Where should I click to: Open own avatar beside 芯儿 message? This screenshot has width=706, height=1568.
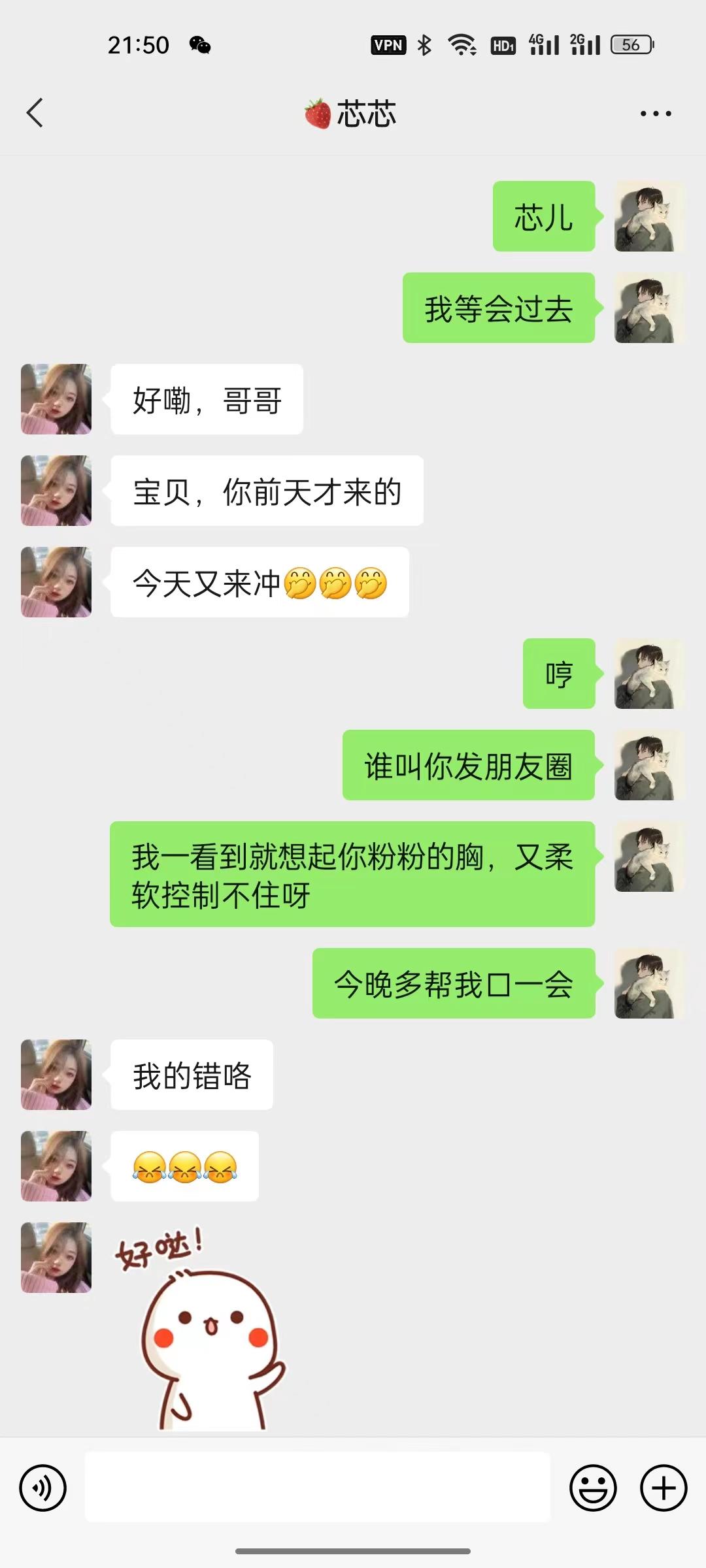coord(648,216)
